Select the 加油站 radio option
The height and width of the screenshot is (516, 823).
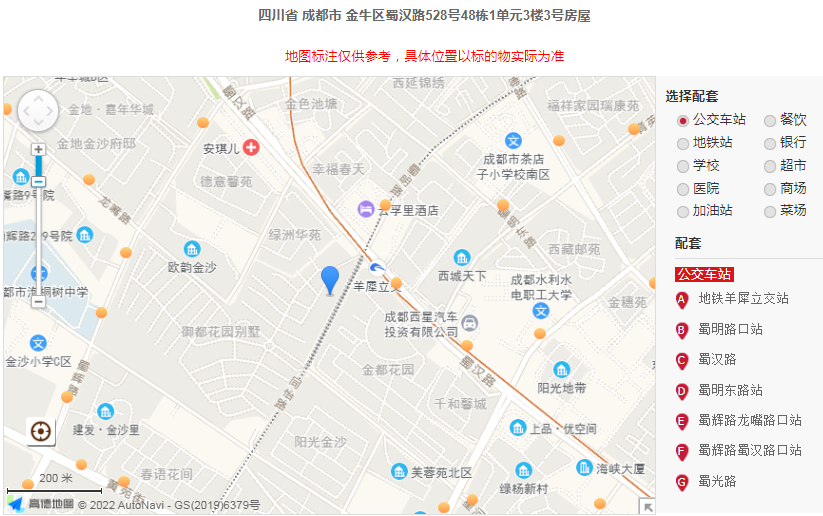coord(683,212)
